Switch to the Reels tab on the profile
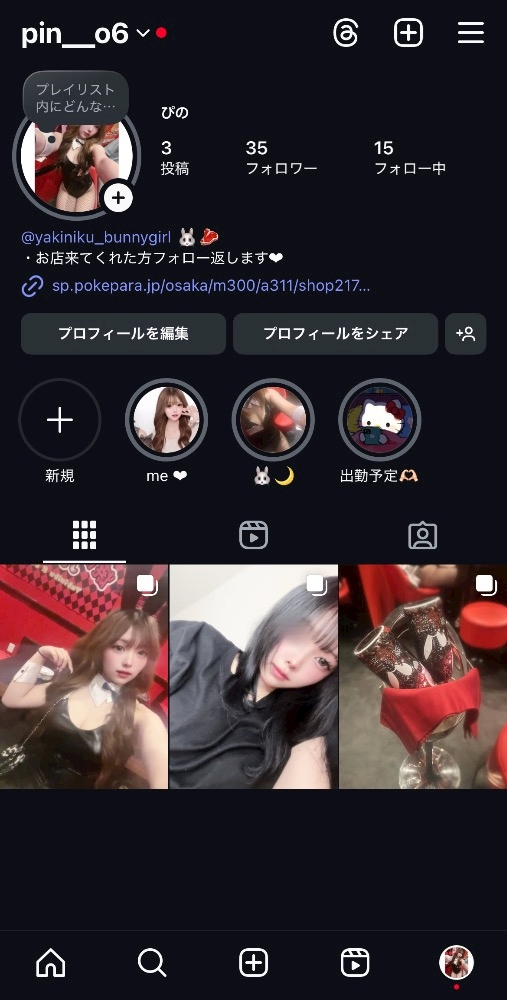This screenshot has height=1000, width=507. [x=253, y=535]
